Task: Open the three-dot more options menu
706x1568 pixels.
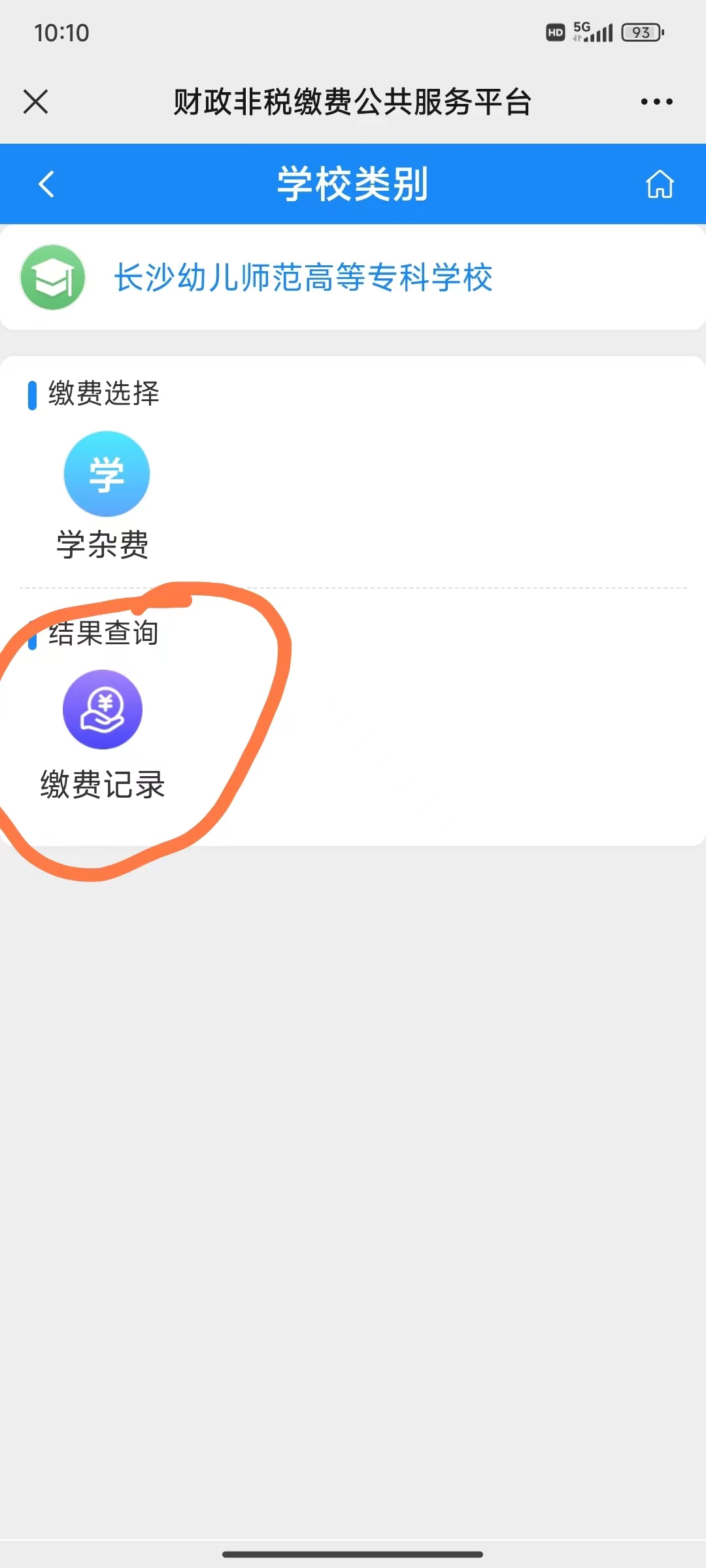Action: (x=656, y=102)
